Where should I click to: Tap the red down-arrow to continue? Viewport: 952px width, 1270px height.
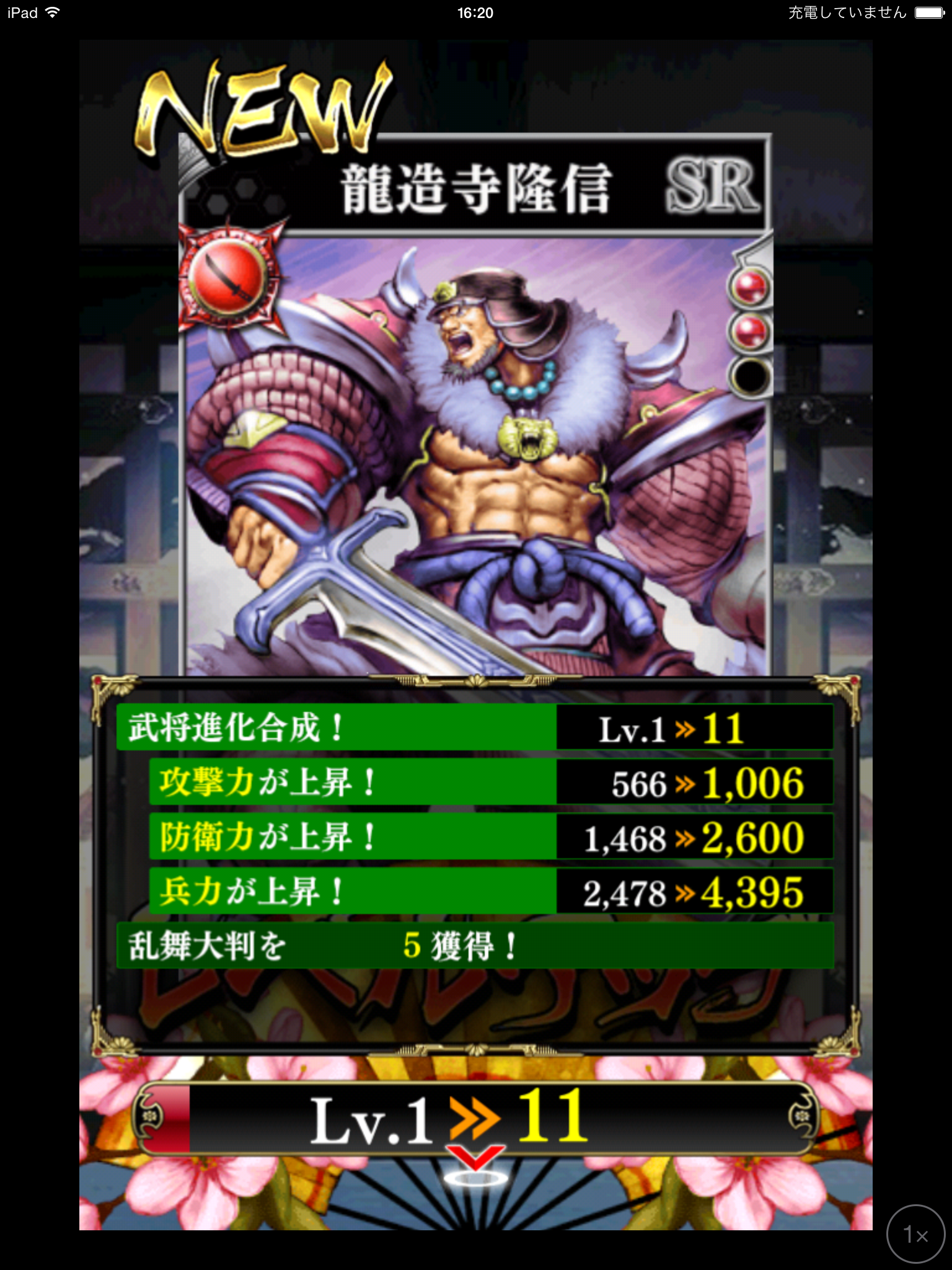475,1159
